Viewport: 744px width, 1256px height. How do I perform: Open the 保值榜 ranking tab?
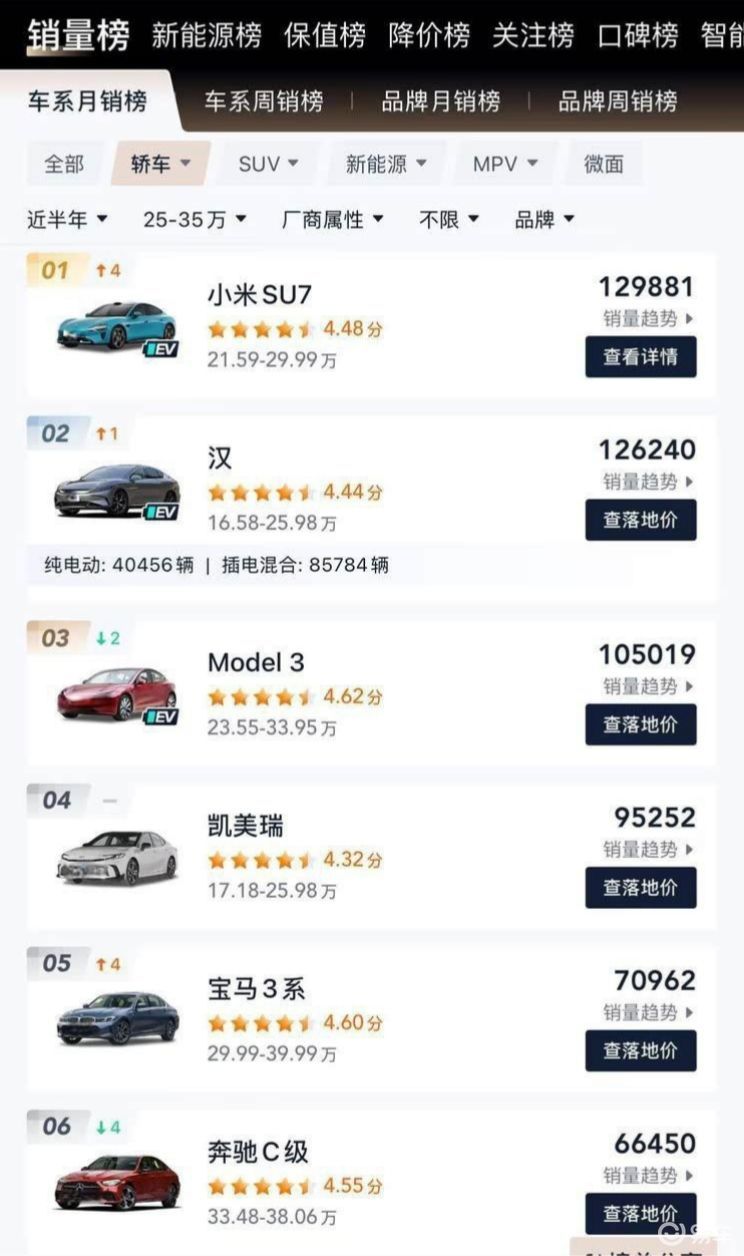[324, 36]
